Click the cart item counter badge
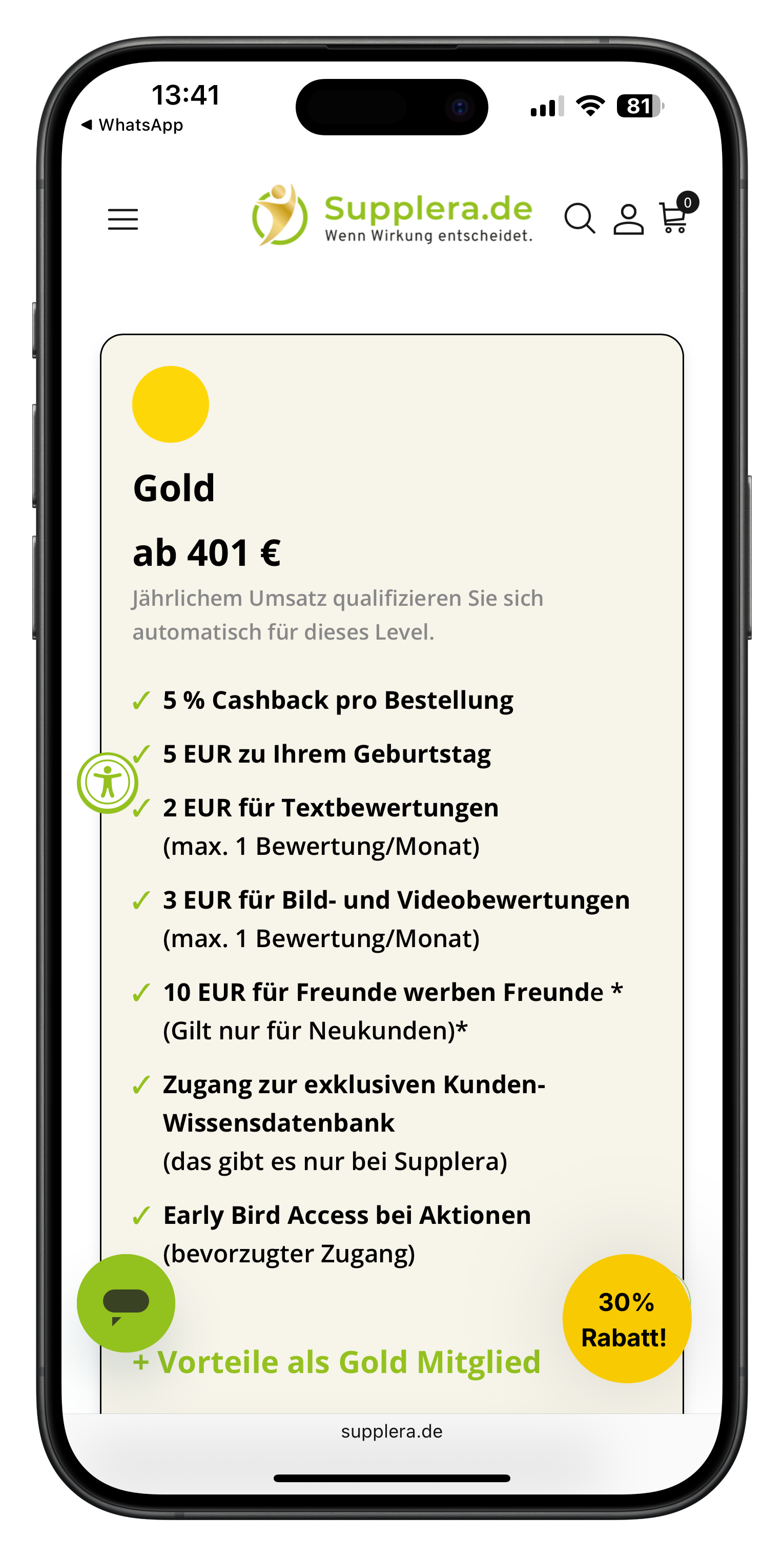The image size is (784, 1556). tap(689, 202)
